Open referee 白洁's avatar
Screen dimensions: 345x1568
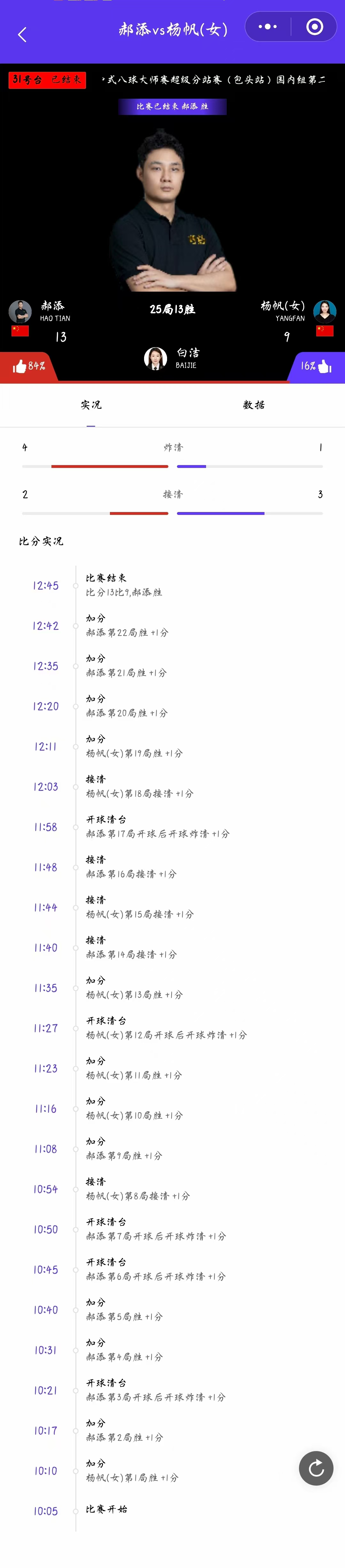pyautogui.click(x=155, y=358)
